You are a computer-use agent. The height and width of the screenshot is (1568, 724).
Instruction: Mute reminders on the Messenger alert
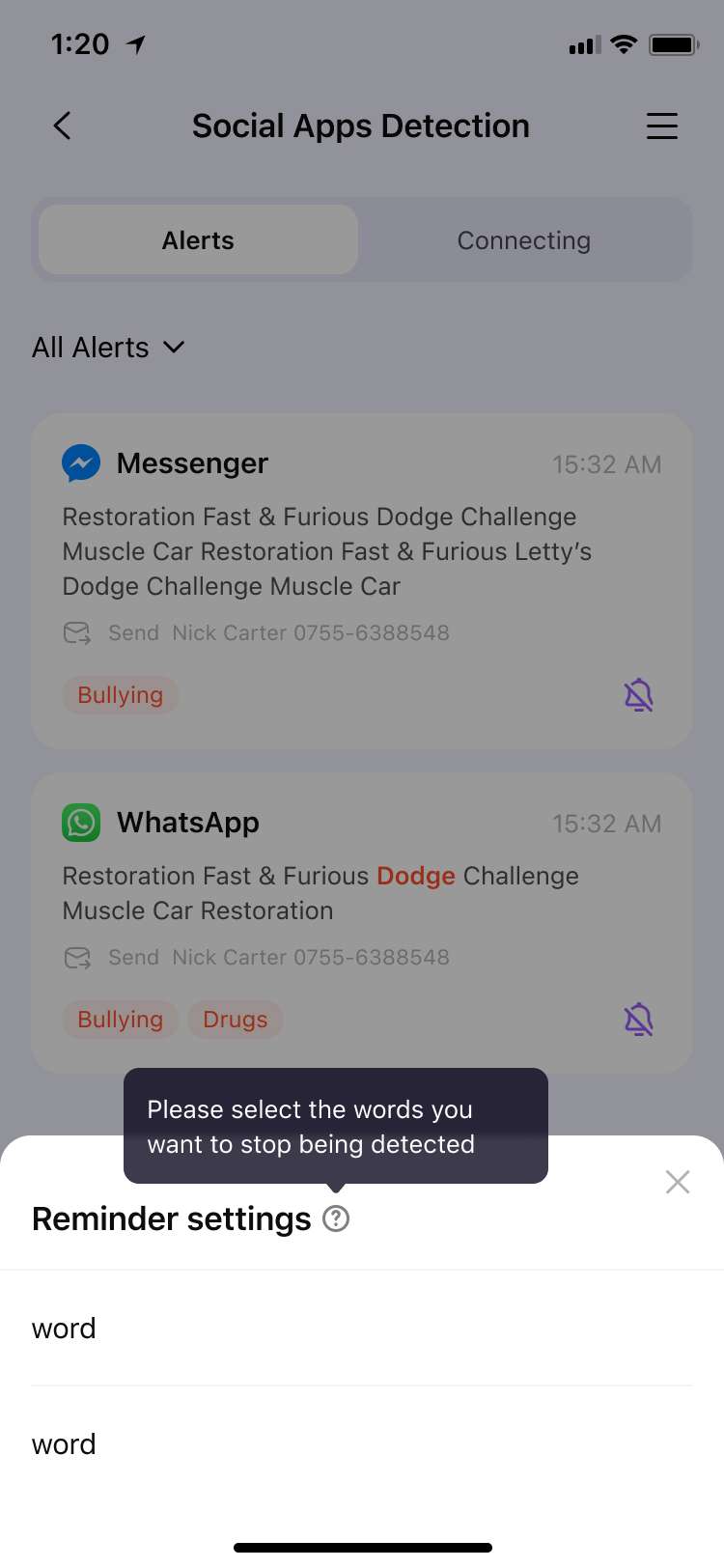point(638,695)
